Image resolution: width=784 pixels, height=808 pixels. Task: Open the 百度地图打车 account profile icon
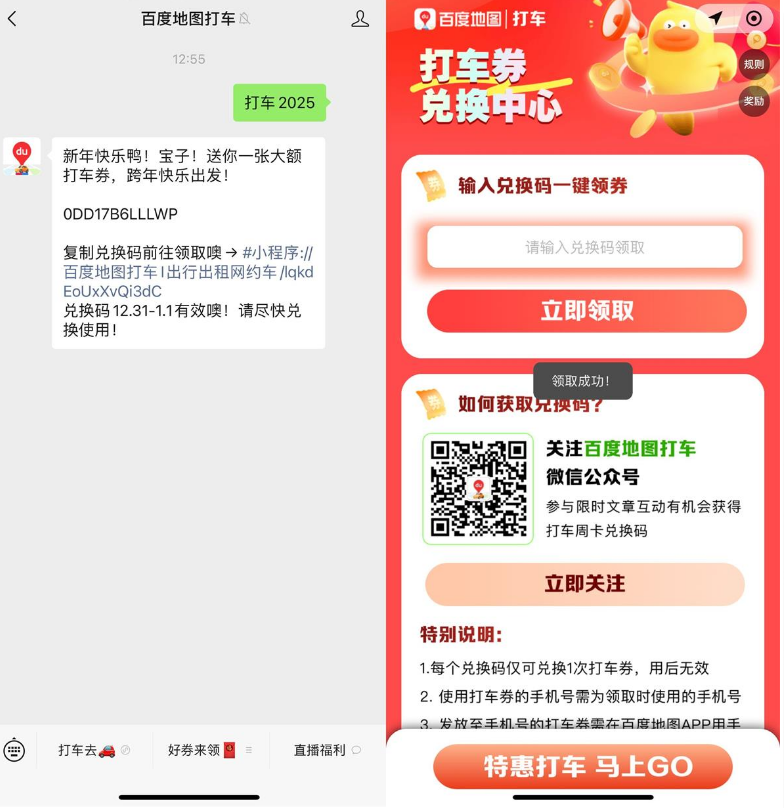point(360,19)
